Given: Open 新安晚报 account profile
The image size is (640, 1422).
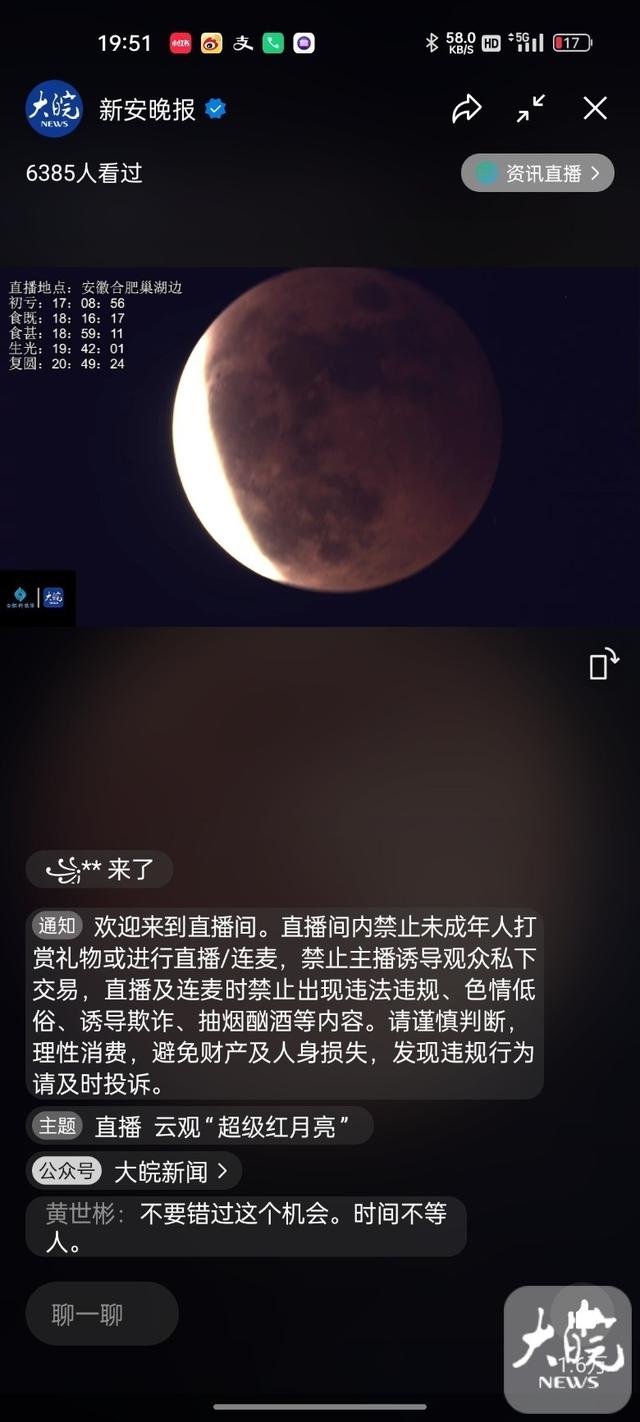Looking at the screenshot, I should tap(146, 110).
